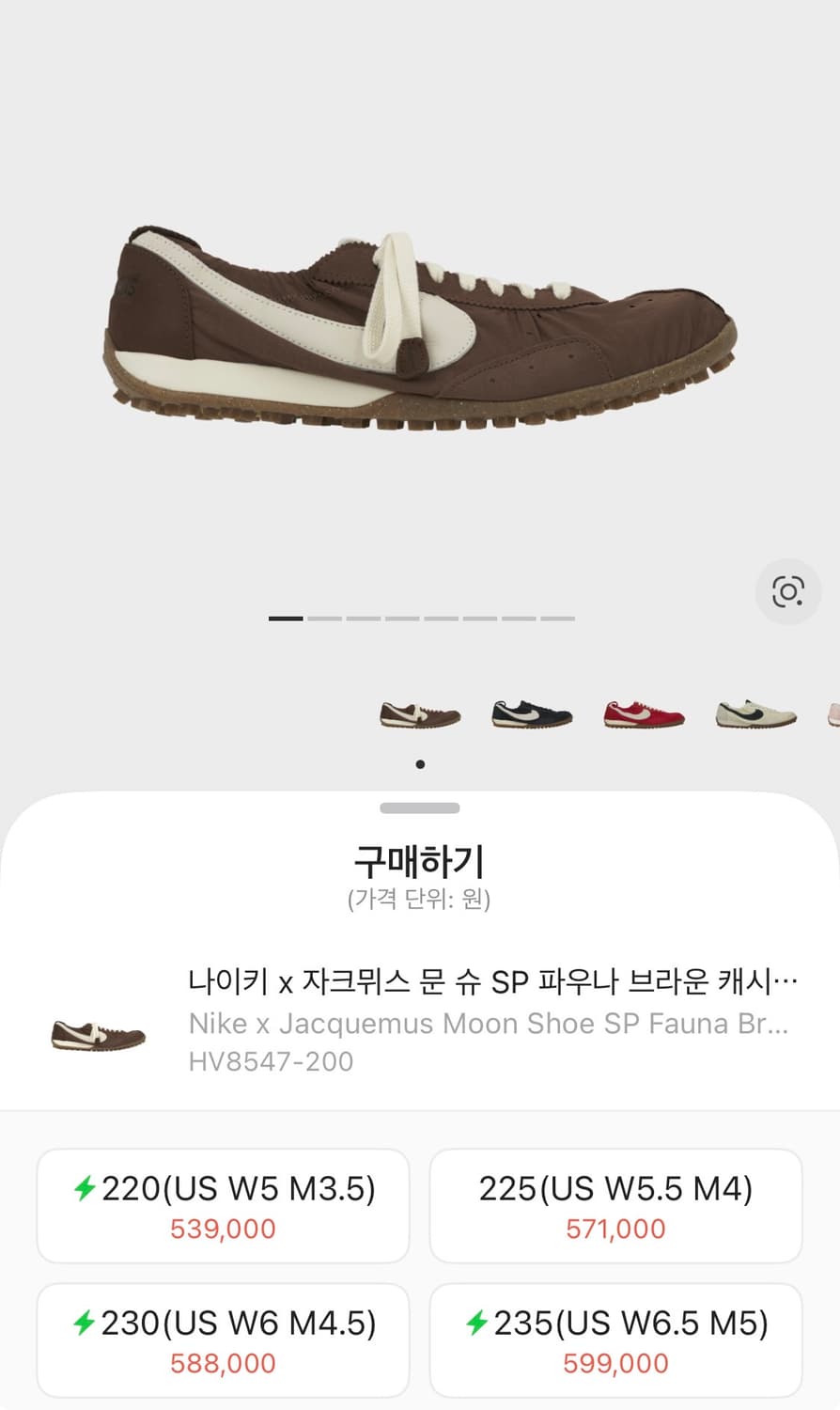Viewport: 840px width, 1410px height.
Task: Select size 235(US W6.5 M5)
Action: coord(616,1339)
